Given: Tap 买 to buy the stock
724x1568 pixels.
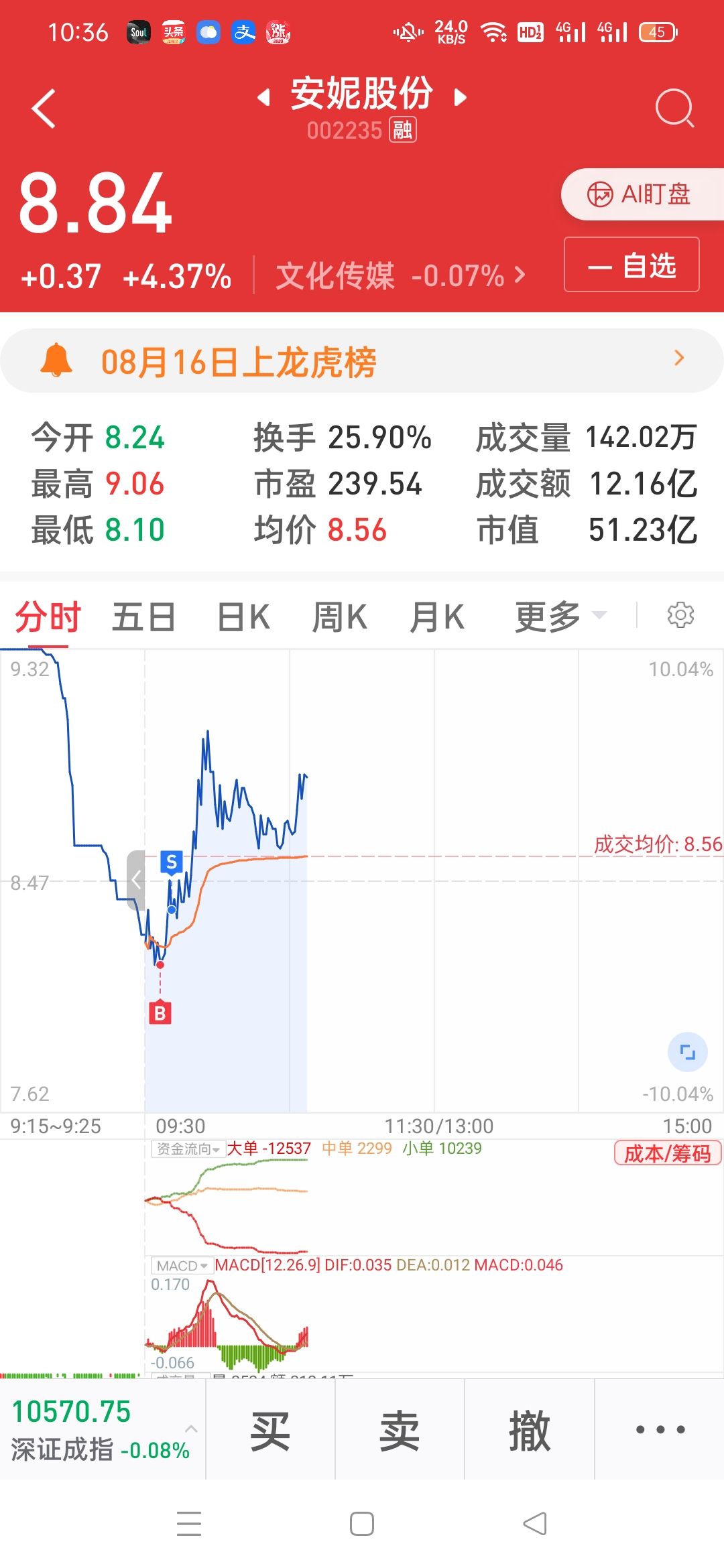Looking at the screenshot, I should [x=270, y=1430].
